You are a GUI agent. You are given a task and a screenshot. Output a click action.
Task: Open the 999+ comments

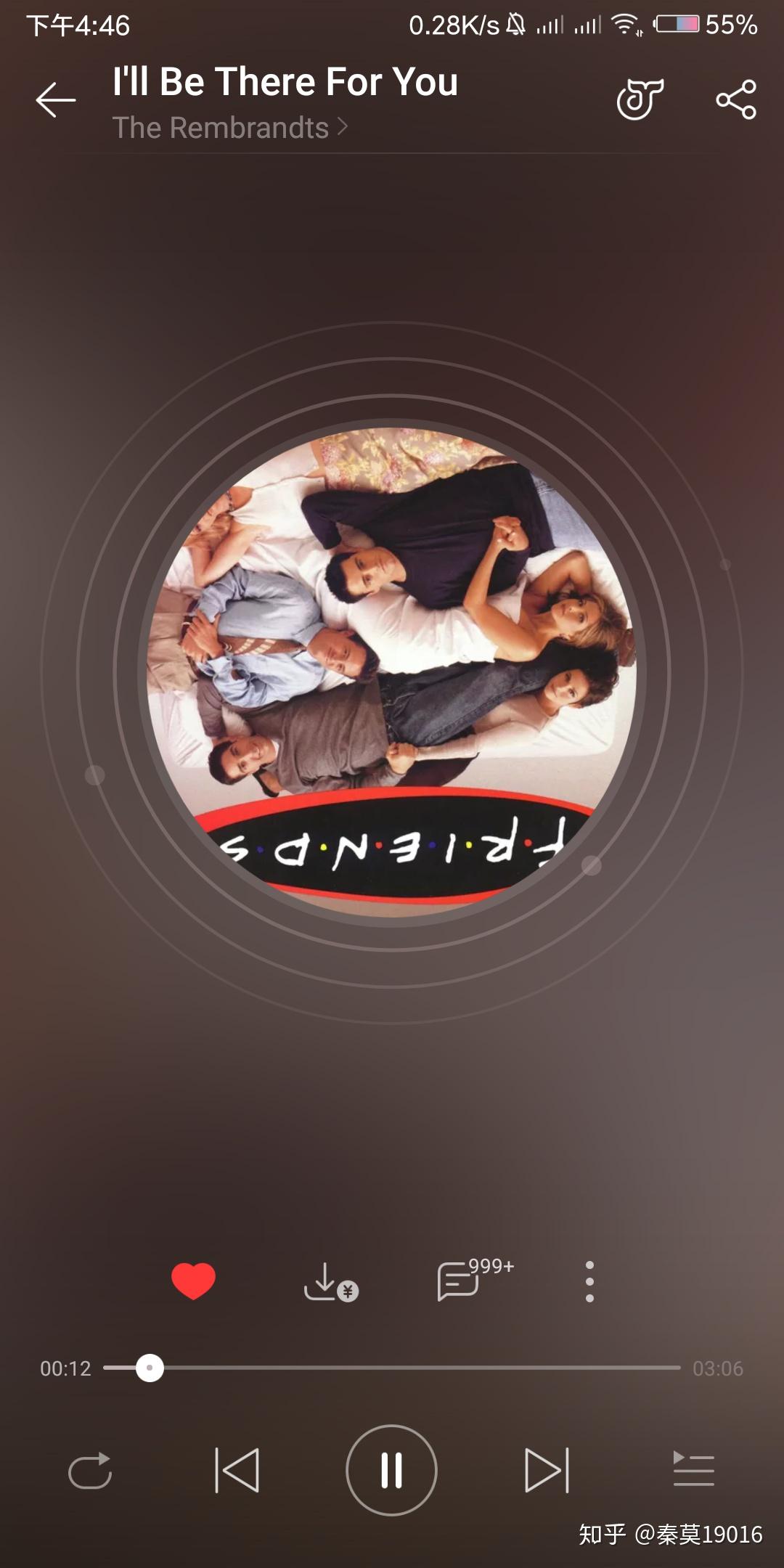pyautogui.click(x=475, y=1279)
